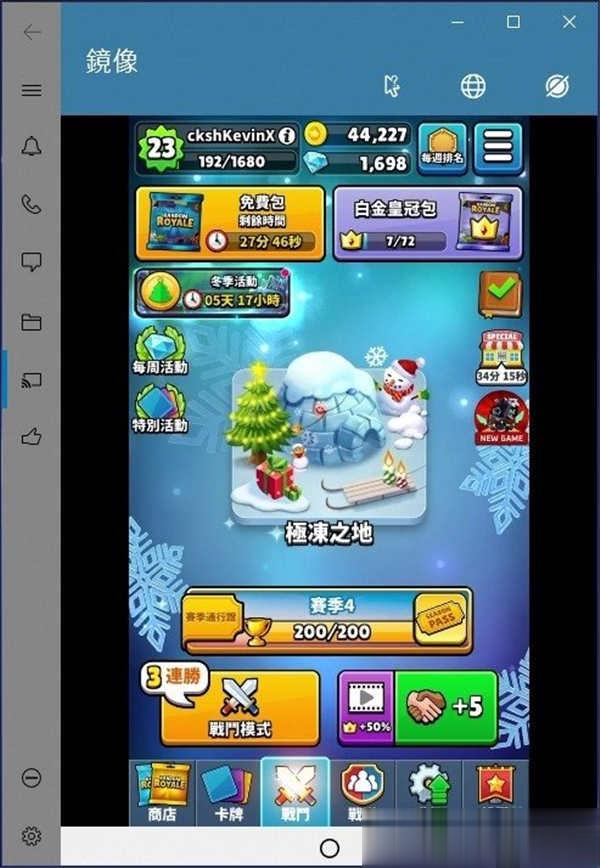This screenshot has width=600, height=868.
Task: Open the checklist book icon
Action: tap(499, 292)
